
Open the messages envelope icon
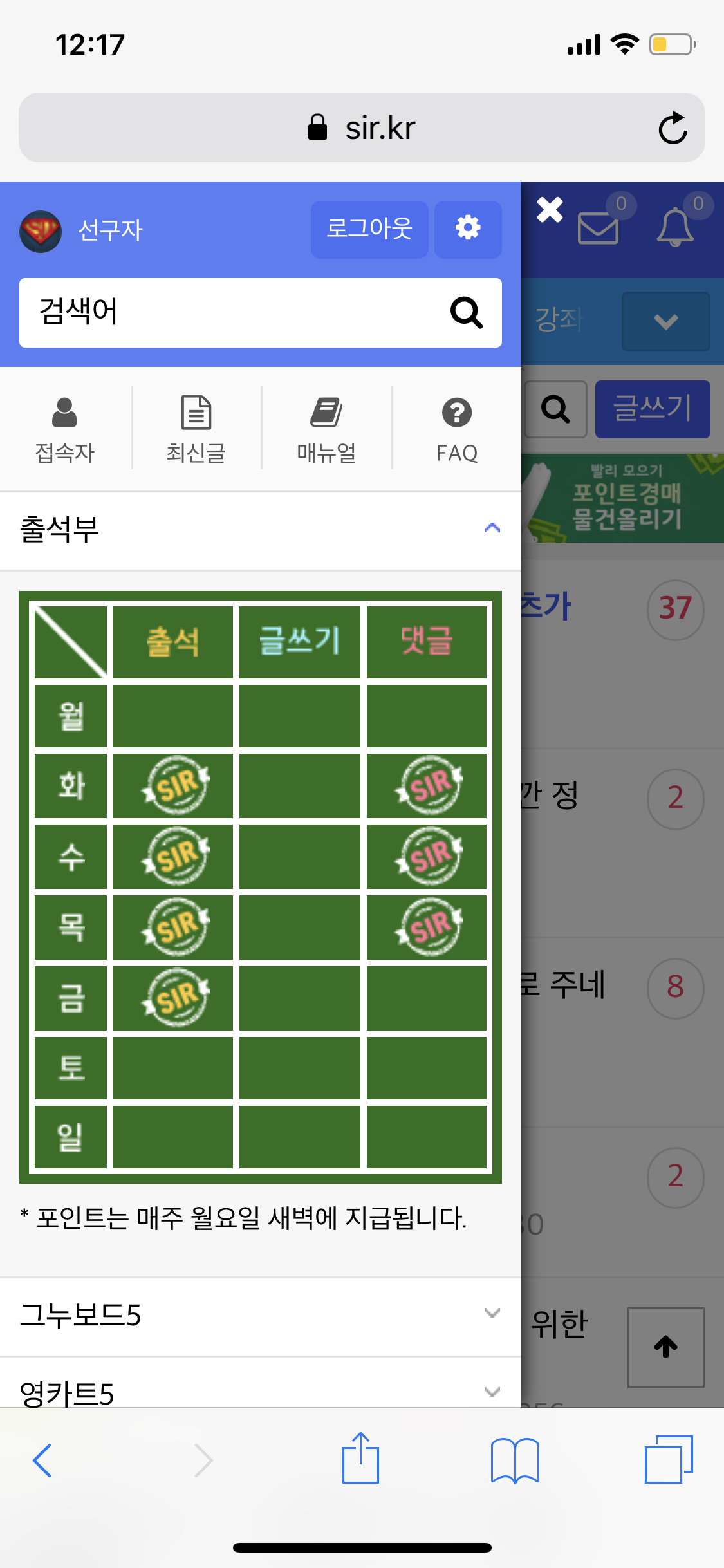(x=599, y=227)
